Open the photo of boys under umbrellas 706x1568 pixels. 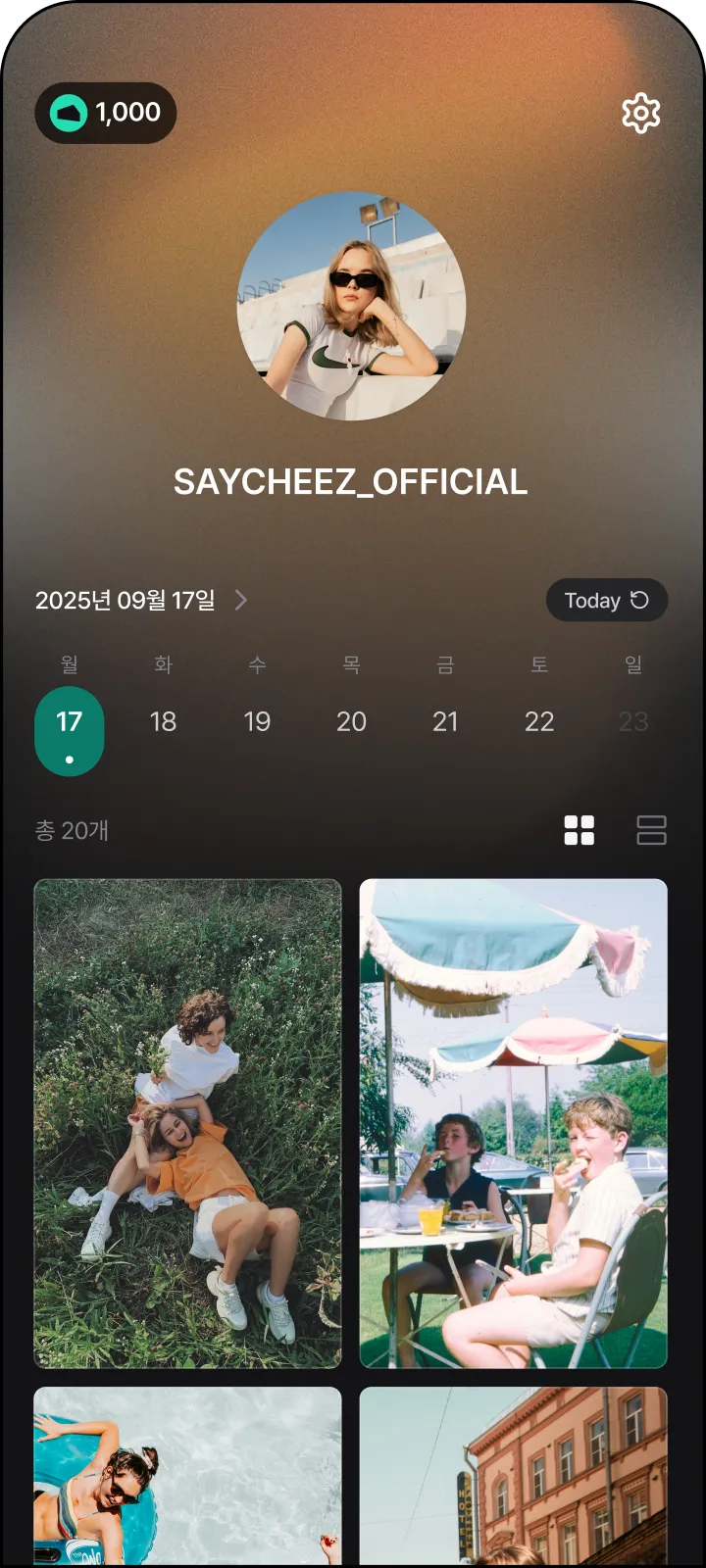pyautogui.click(x=513, y=1123)
